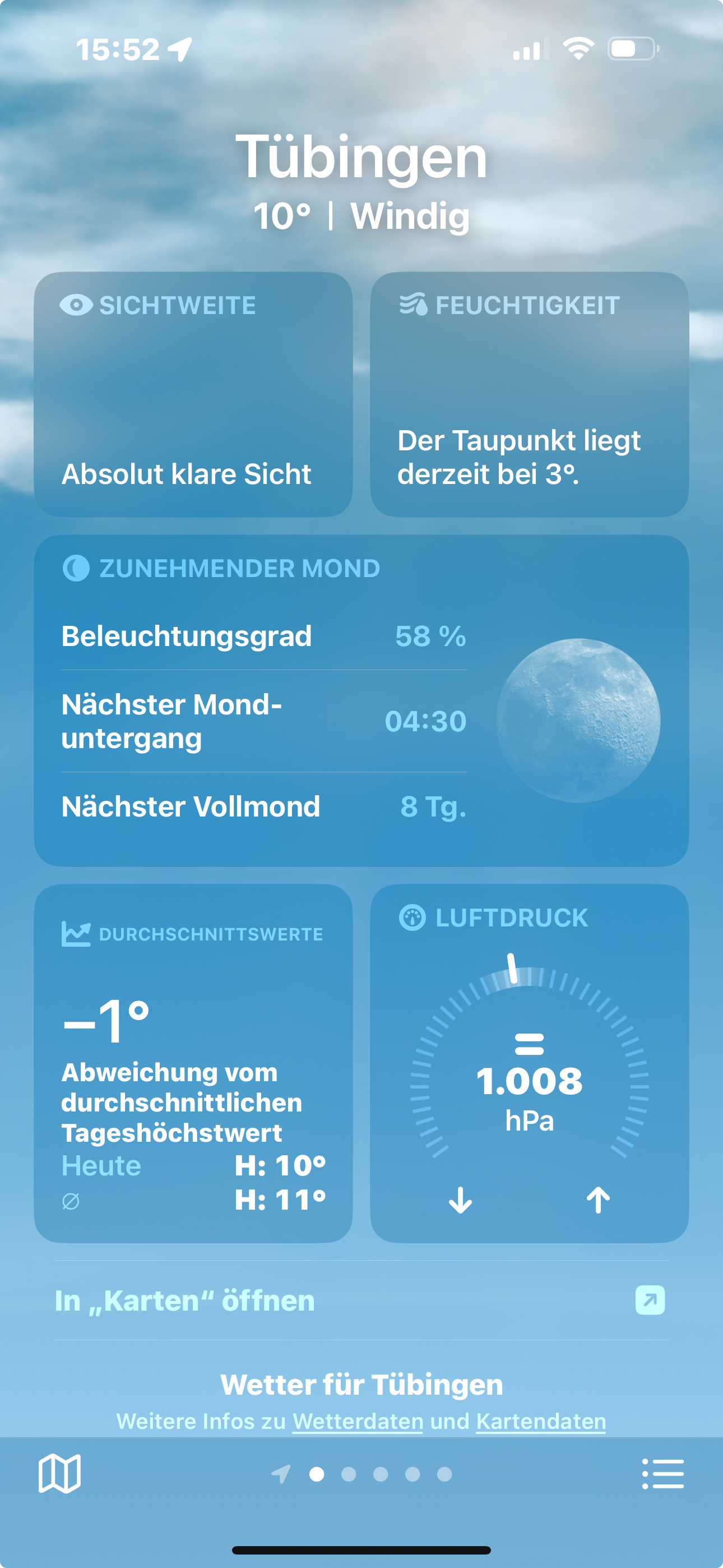Open the Sichtweite visibility card
The image size is (723, 1568).
tap(193, 394)
